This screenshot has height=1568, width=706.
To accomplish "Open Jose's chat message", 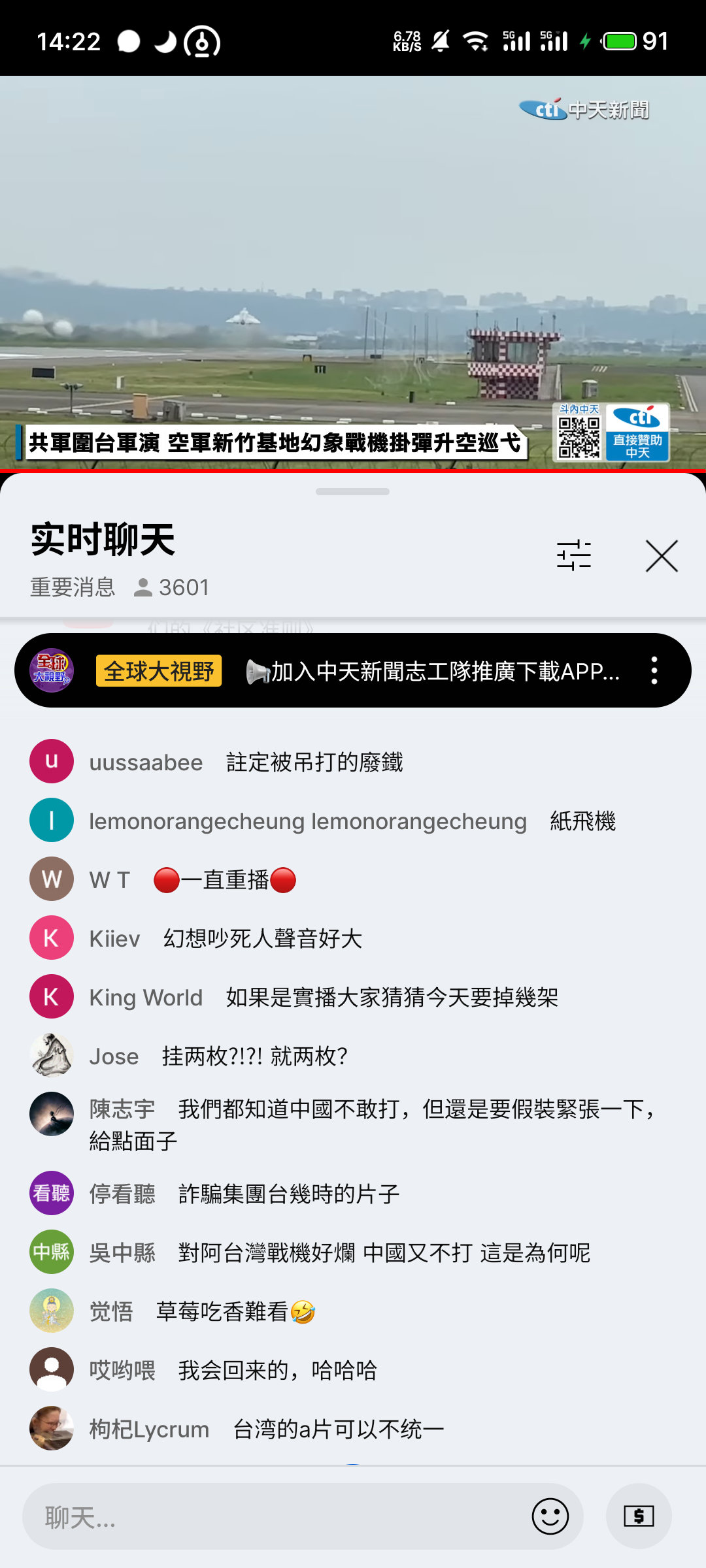I will 254,1056.
